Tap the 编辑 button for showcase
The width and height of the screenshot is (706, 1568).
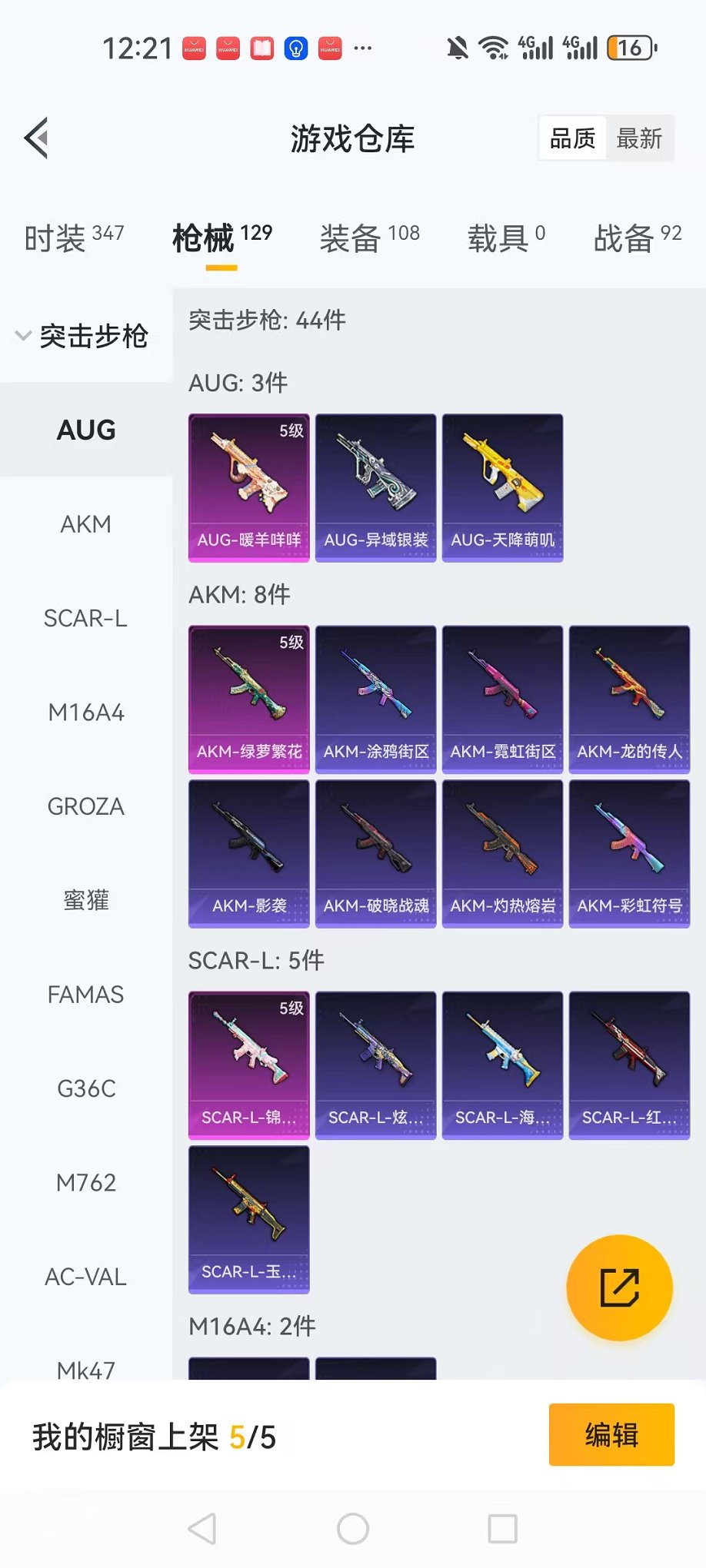pyautogui.click(x=611, y=1434)
